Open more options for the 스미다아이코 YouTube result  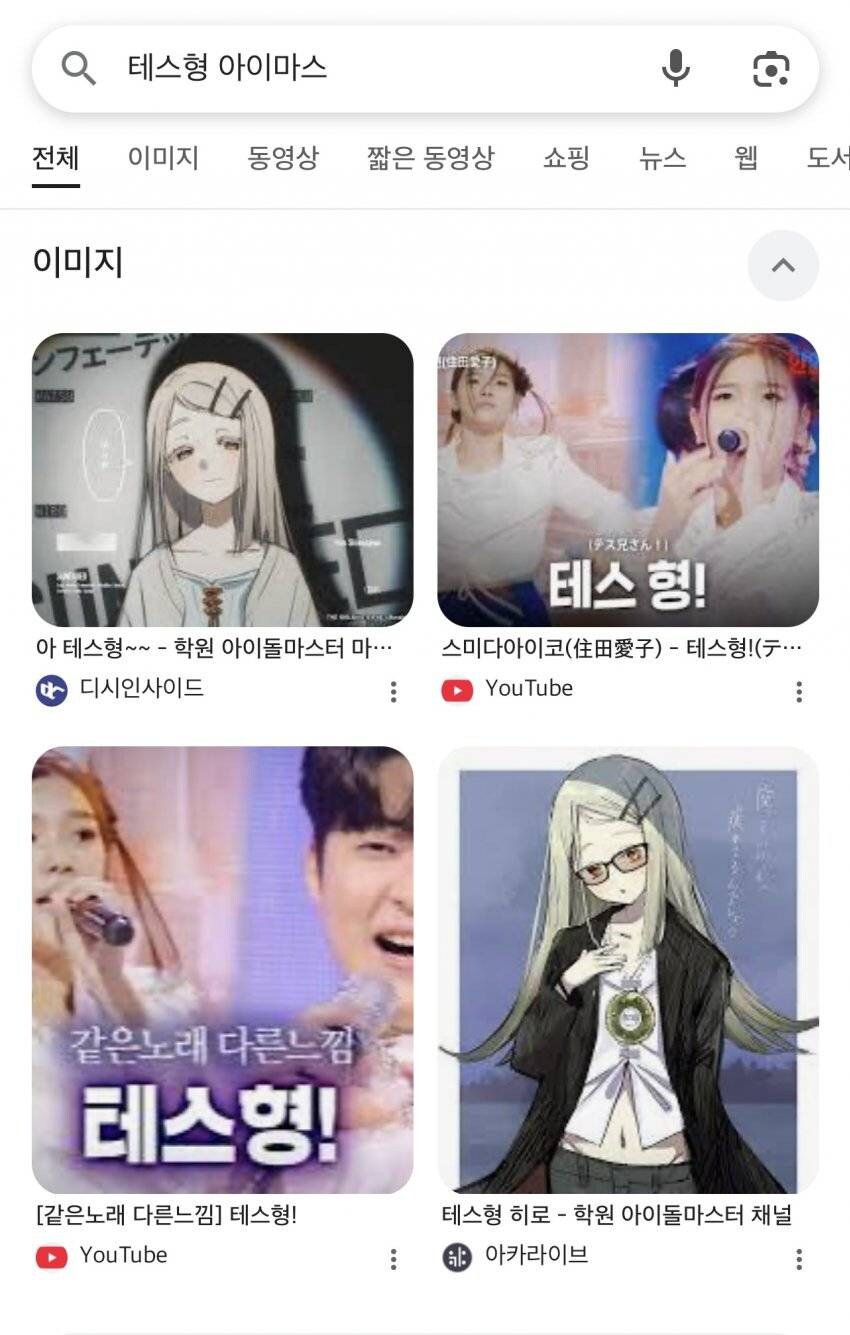click(x=798, y=691)
